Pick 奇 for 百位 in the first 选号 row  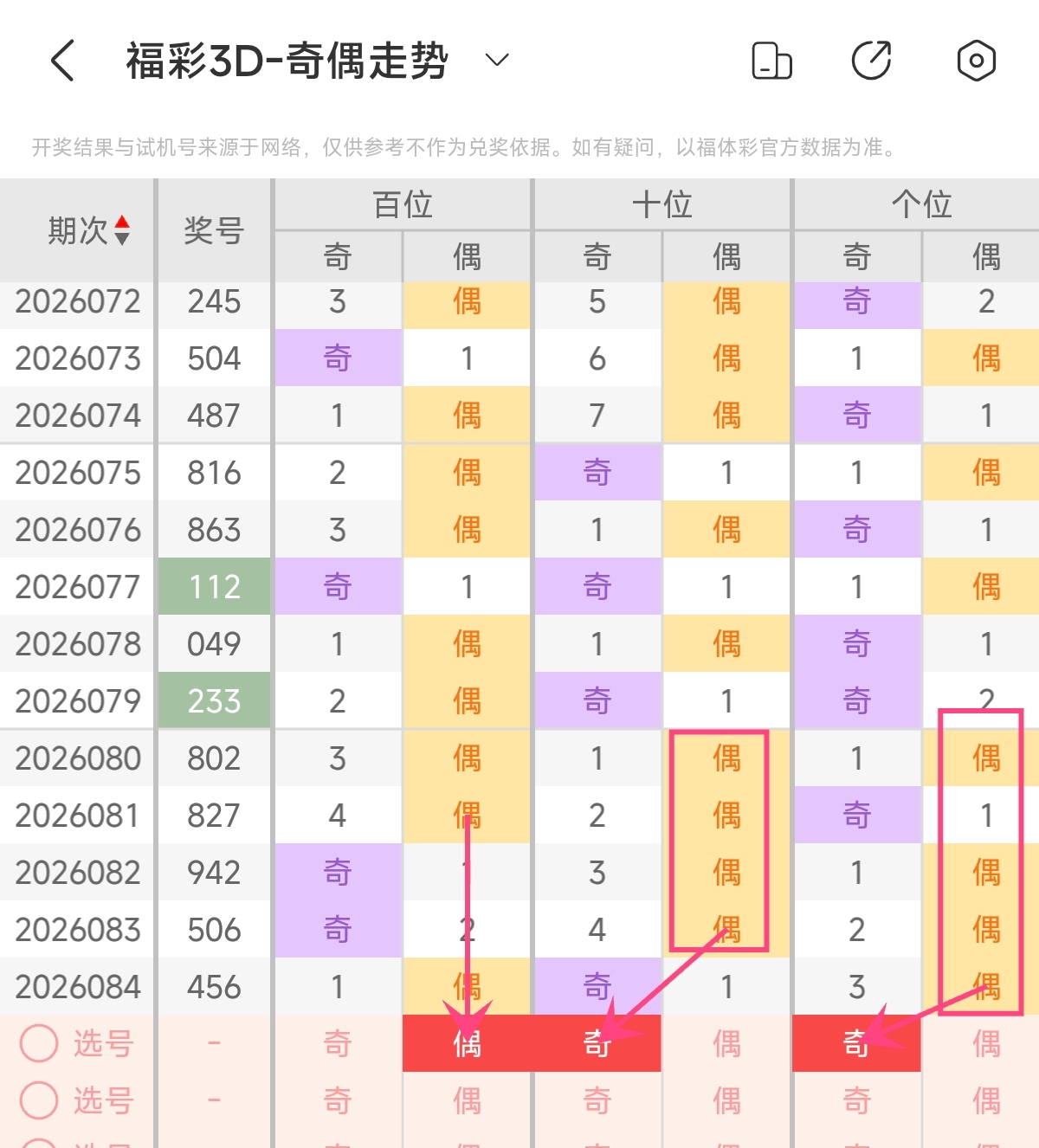click(x=338, y=1043)
